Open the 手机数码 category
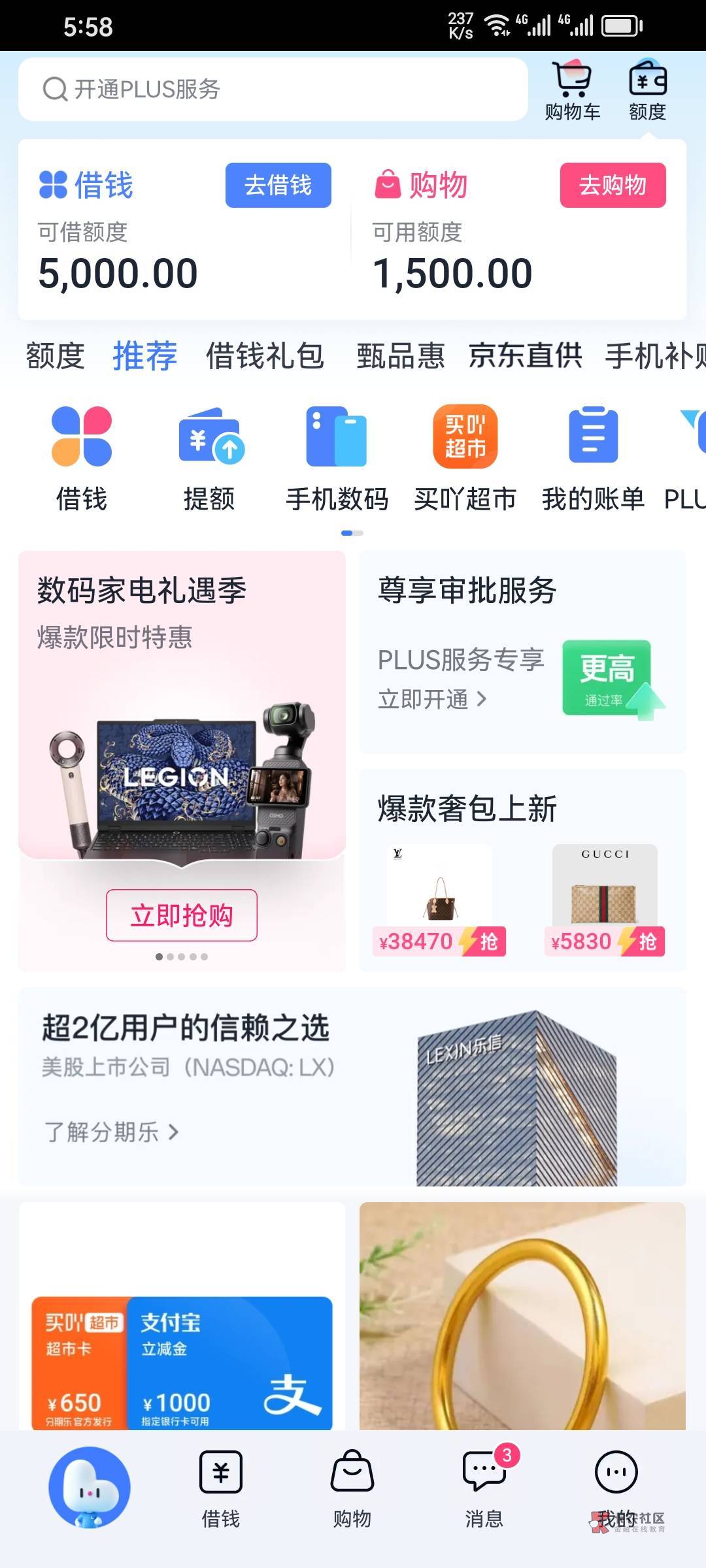706x1568 pixels. 337,458
